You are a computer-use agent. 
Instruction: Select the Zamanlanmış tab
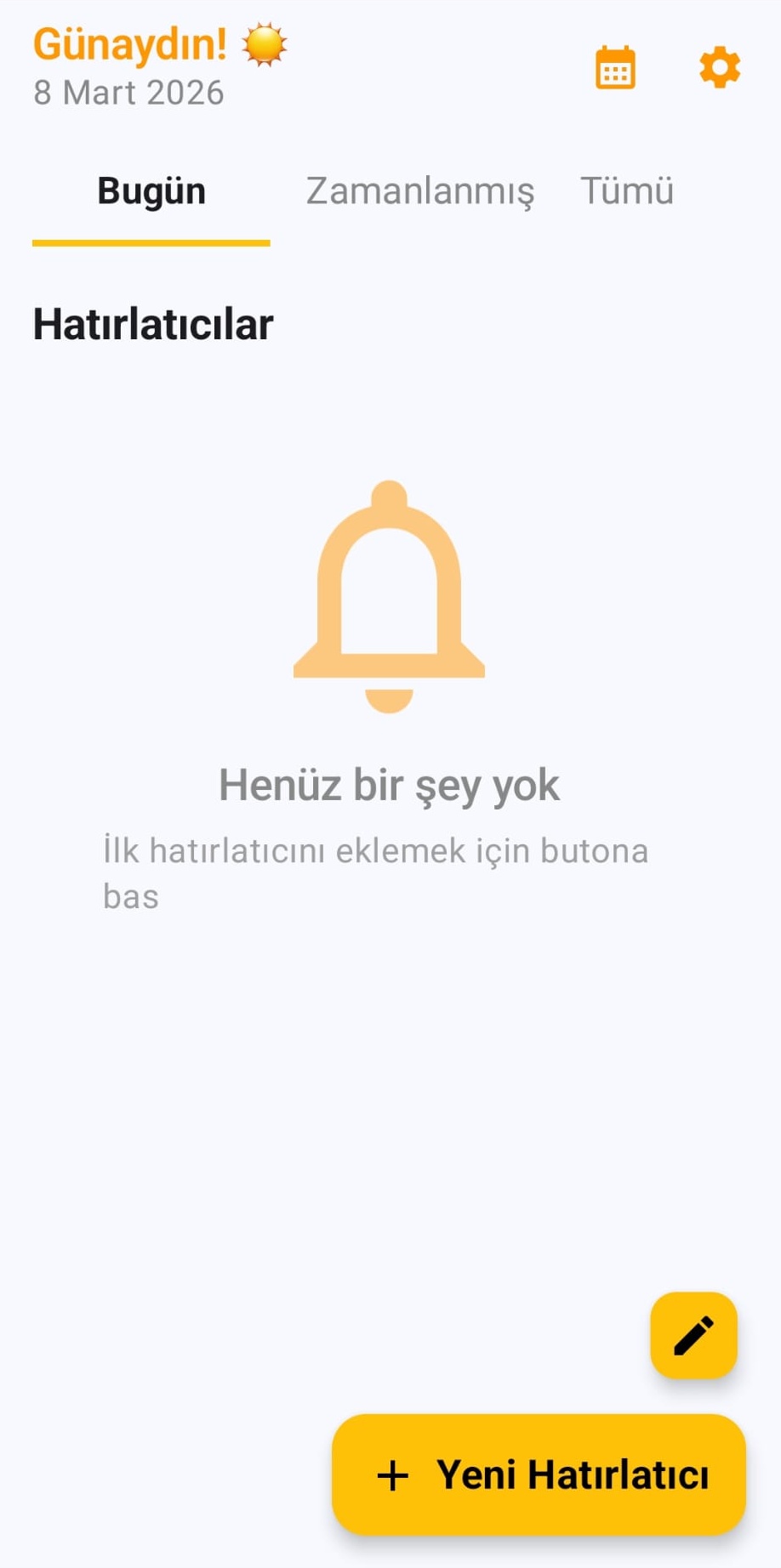click(420, 190)
